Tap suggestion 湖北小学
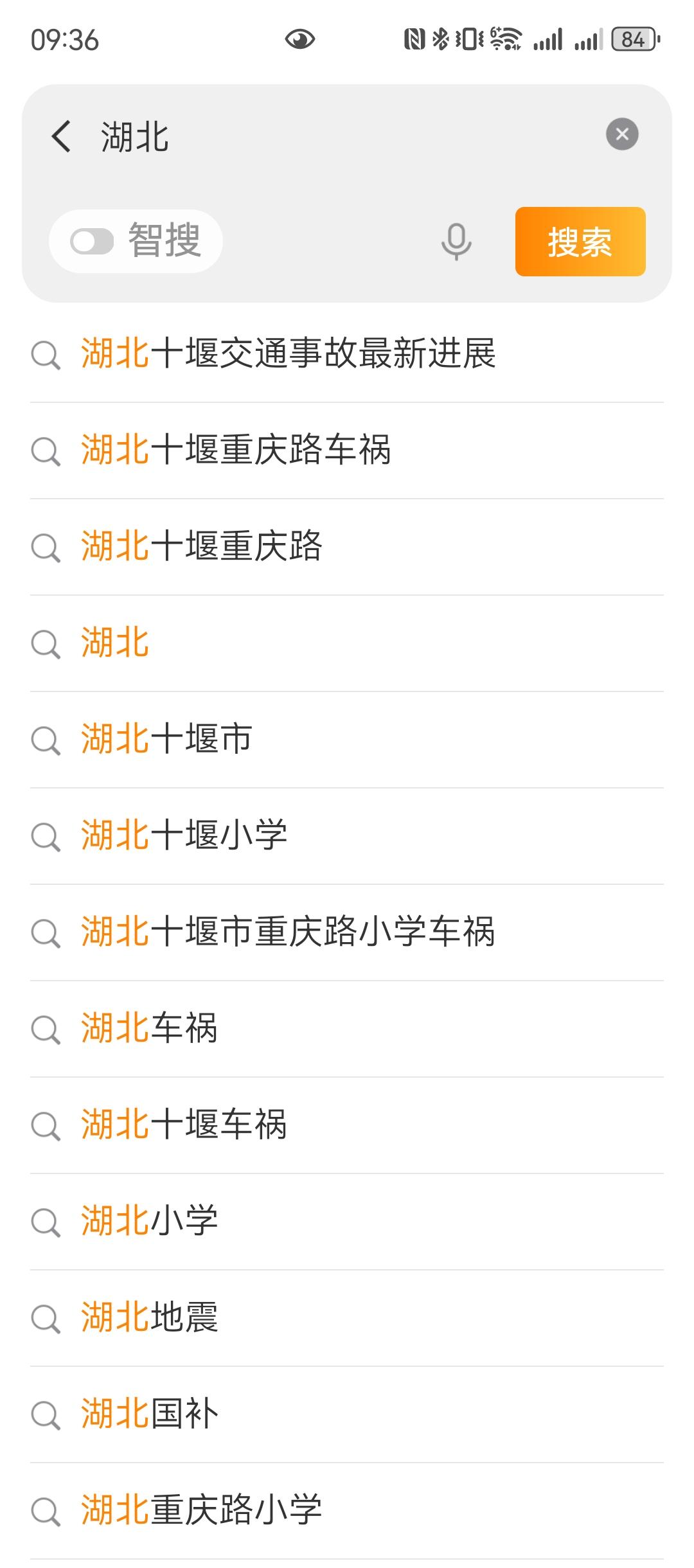The height and width of the screenshot is (1568, 694). pyautogui.click(x=347, y=1222)
